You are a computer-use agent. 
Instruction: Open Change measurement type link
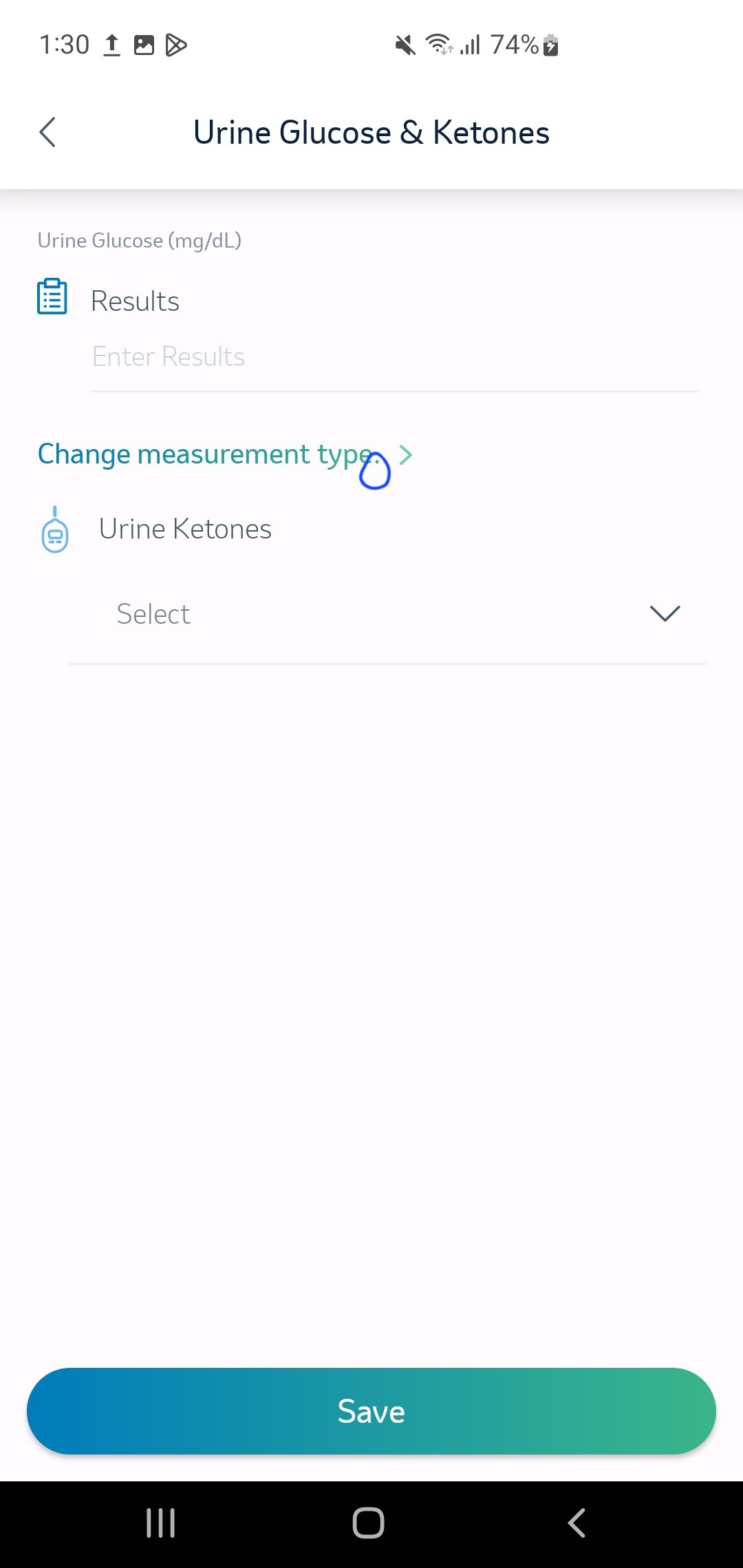pos(224,455)
